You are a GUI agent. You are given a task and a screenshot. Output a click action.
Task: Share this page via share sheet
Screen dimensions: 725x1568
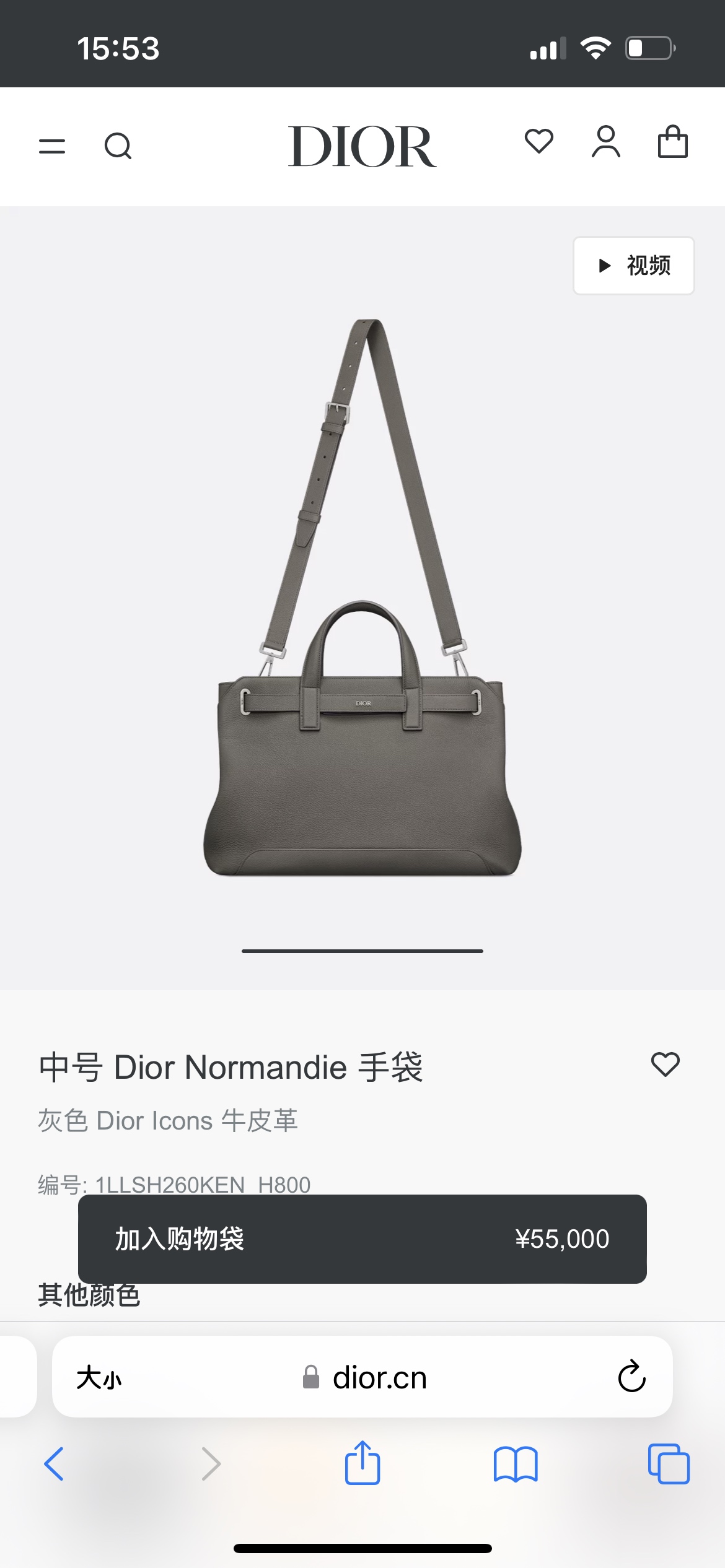click(x=362, y=1463)
